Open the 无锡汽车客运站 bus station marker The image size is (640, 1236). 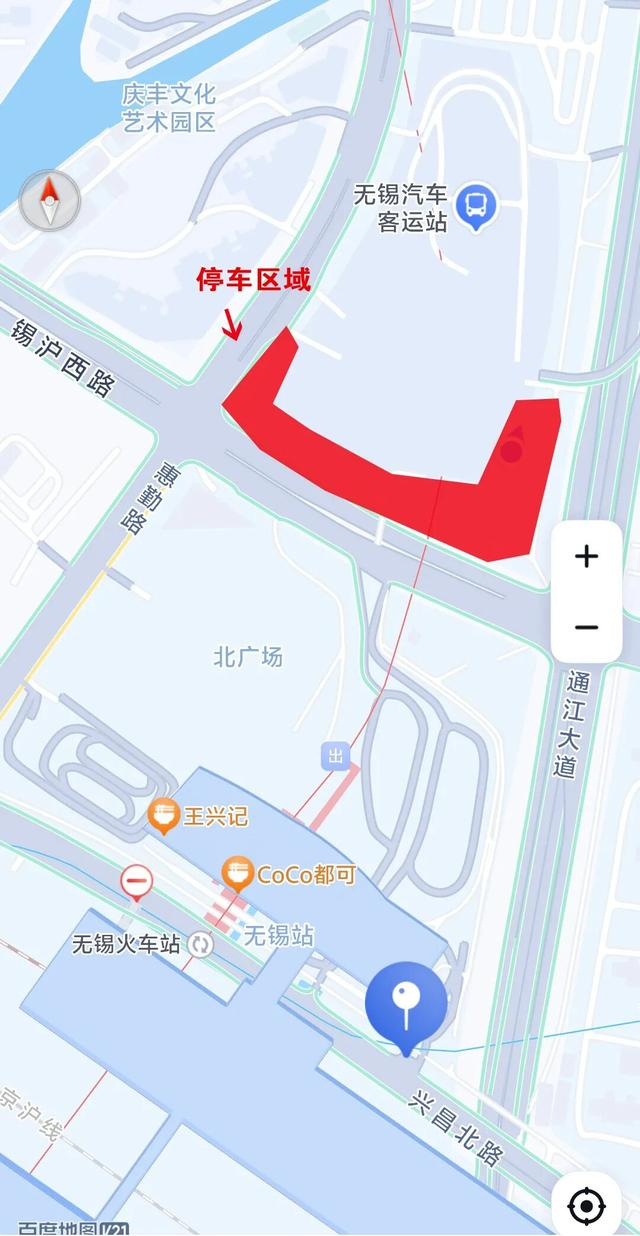click(x=476, y=205)
